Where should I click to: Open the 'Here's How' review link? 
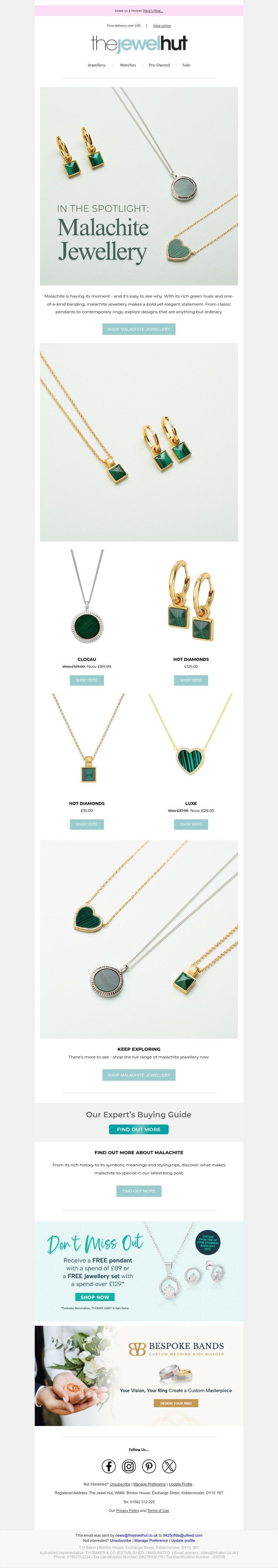[153, 10]
